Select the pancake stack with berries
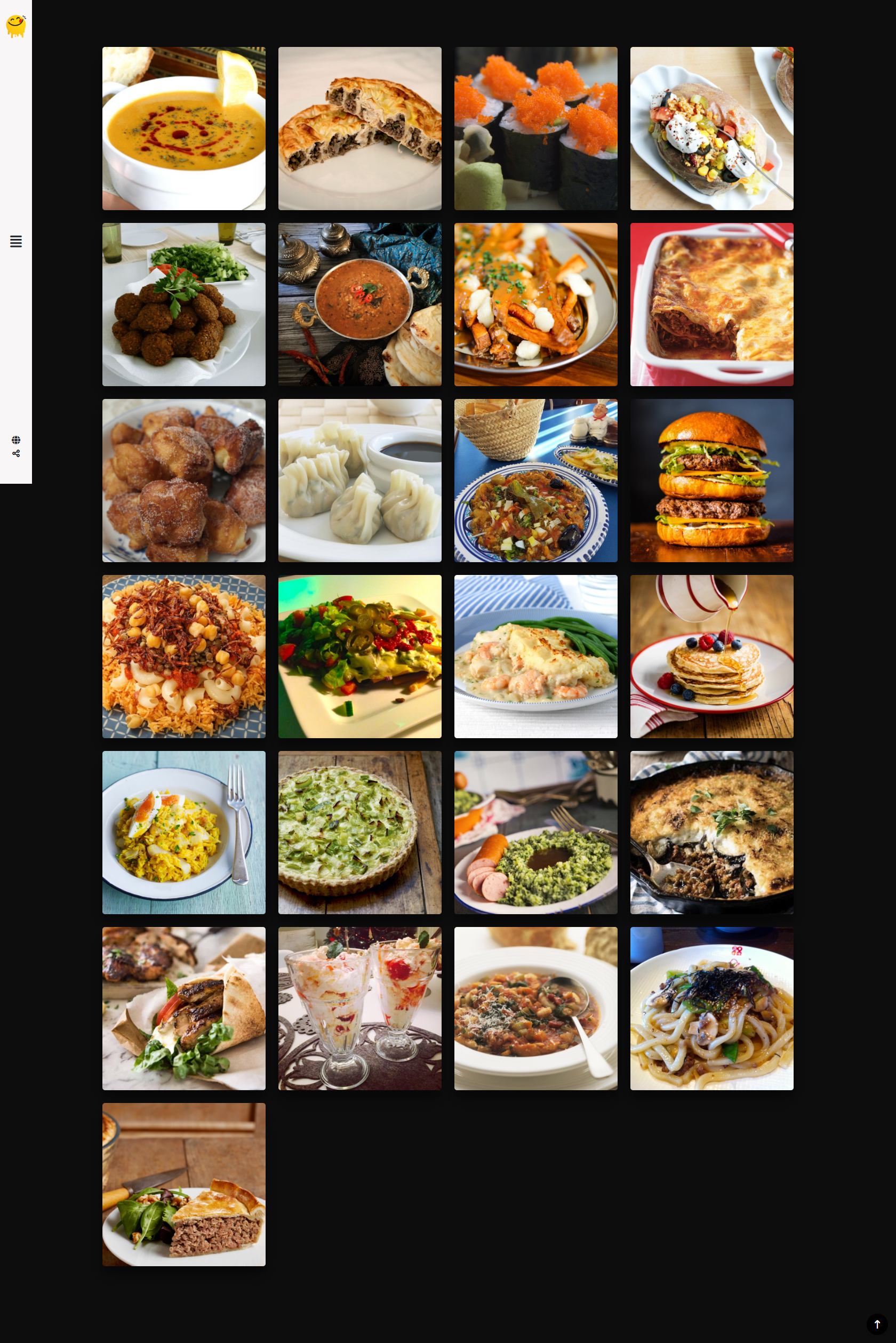The width and height of the screenshot is (896, 1343). click(711, 657)
